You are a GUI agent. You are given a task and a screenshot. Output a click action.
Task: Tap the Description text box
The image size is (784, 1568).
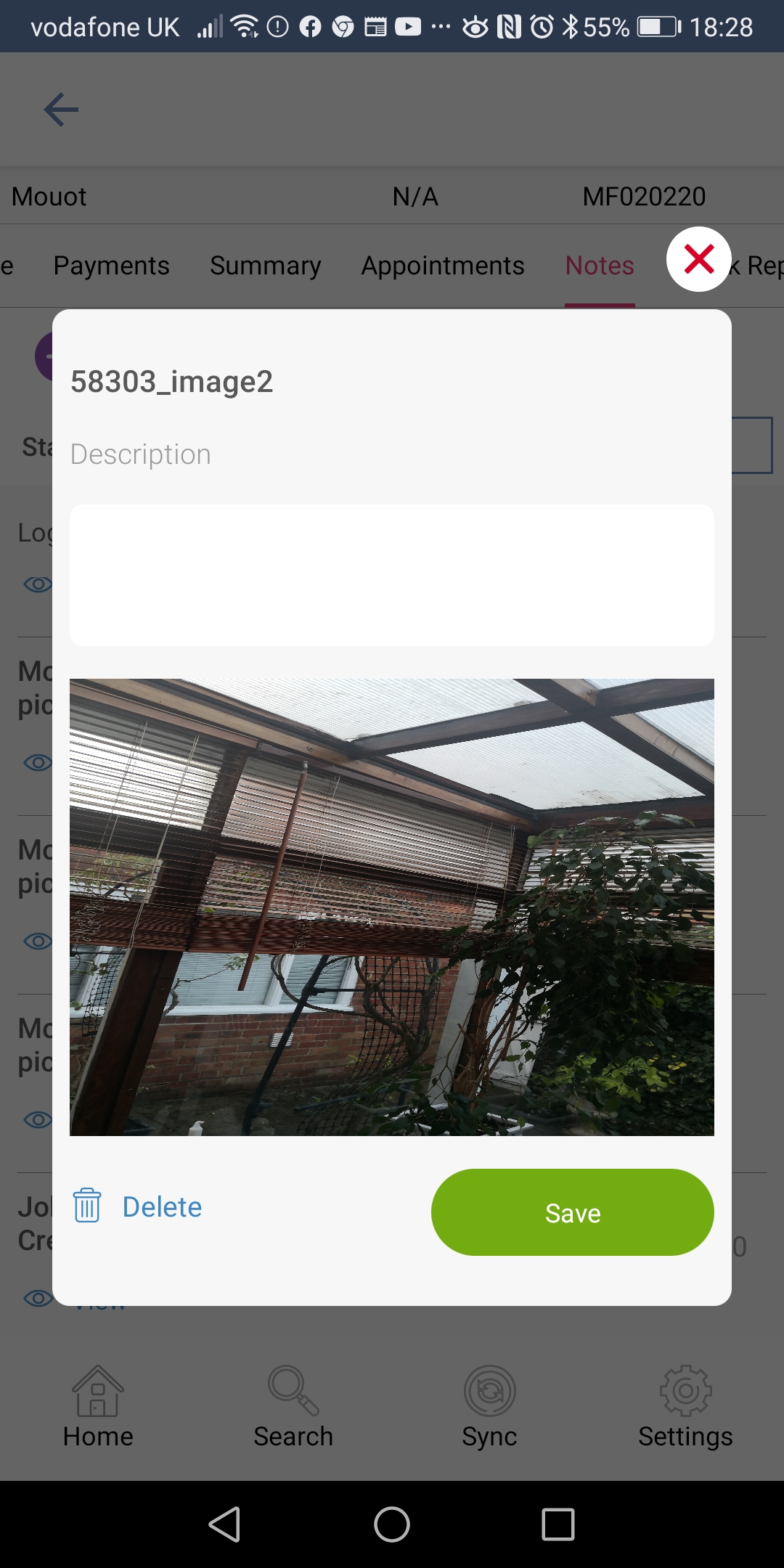[392, 575]
